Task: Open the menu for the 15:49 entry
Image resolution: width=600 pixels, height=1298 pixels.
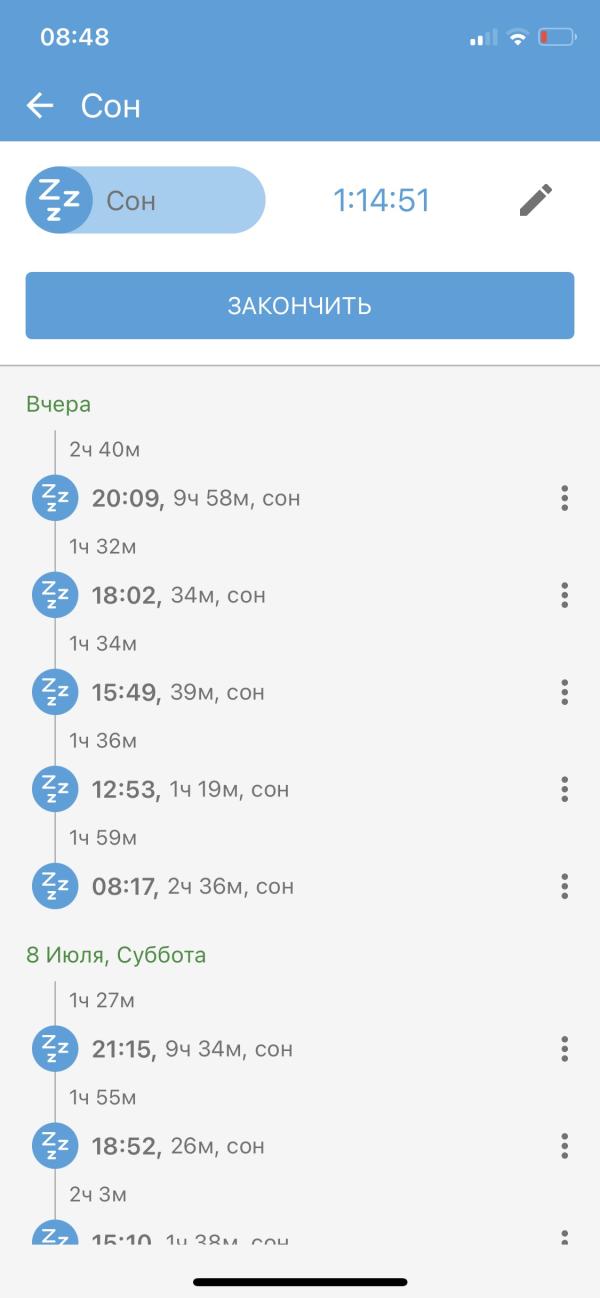Action: click(x=565, y=692)
